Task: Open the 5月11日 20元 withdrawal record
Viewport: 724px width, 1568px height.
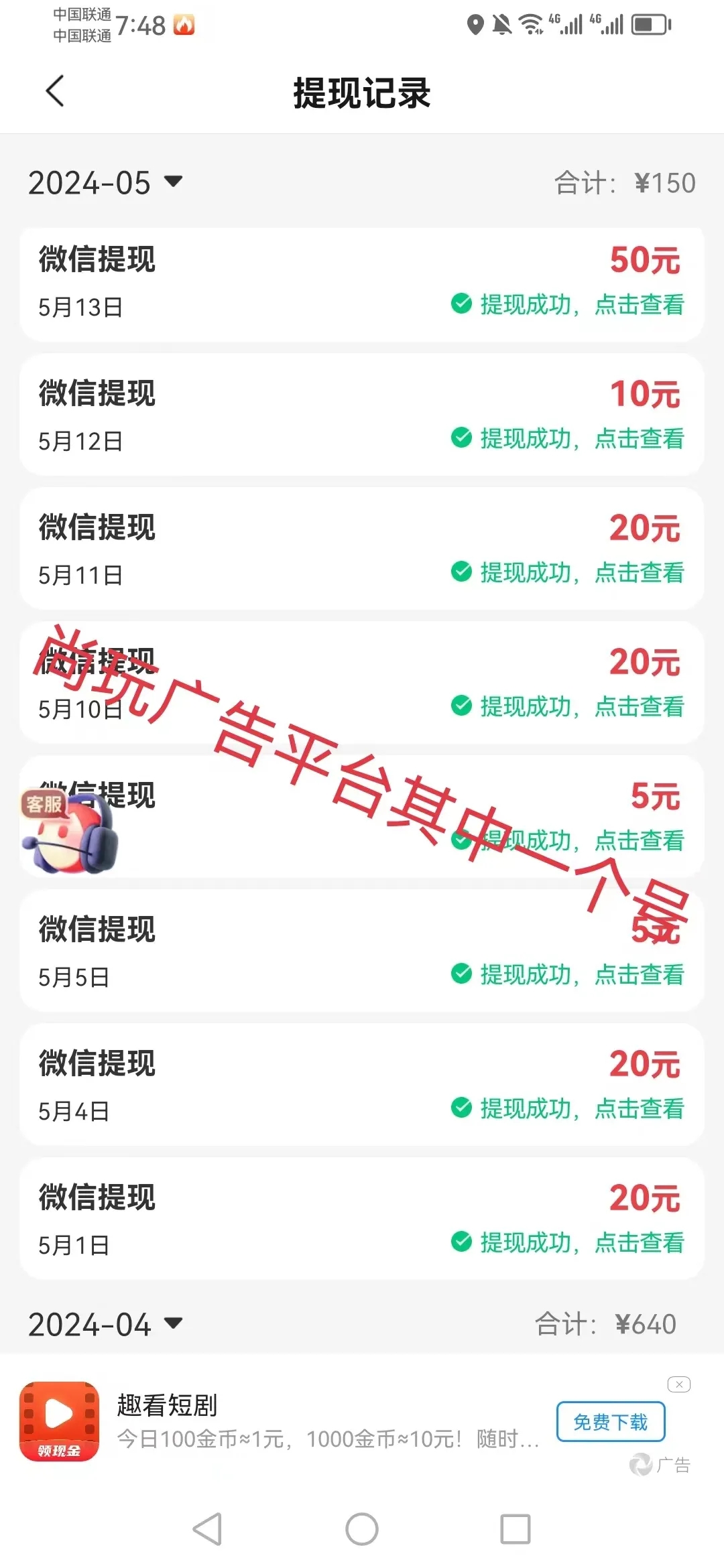Action: tap(362, 549)
